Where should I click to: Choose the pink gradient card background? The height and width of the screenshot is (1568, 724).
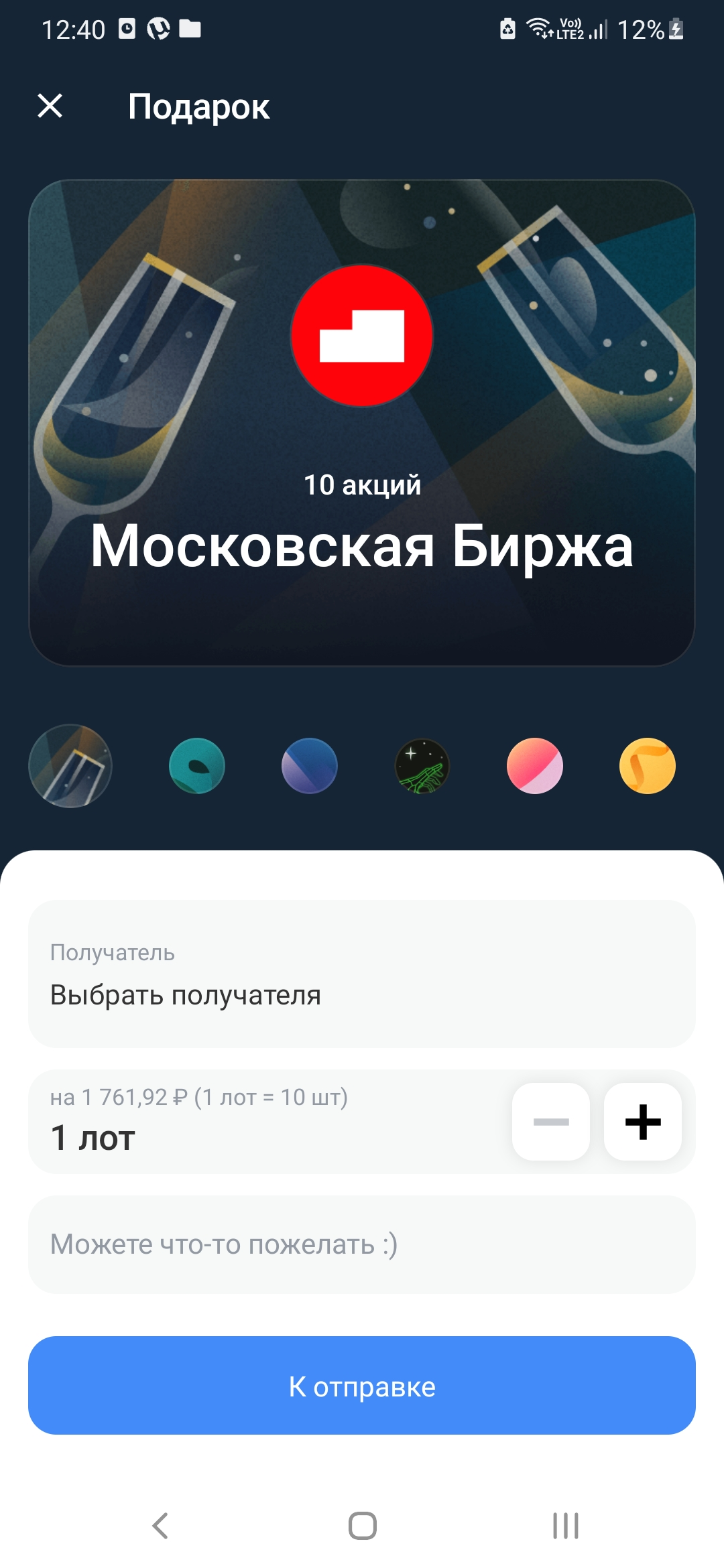(x=535, y=766)
